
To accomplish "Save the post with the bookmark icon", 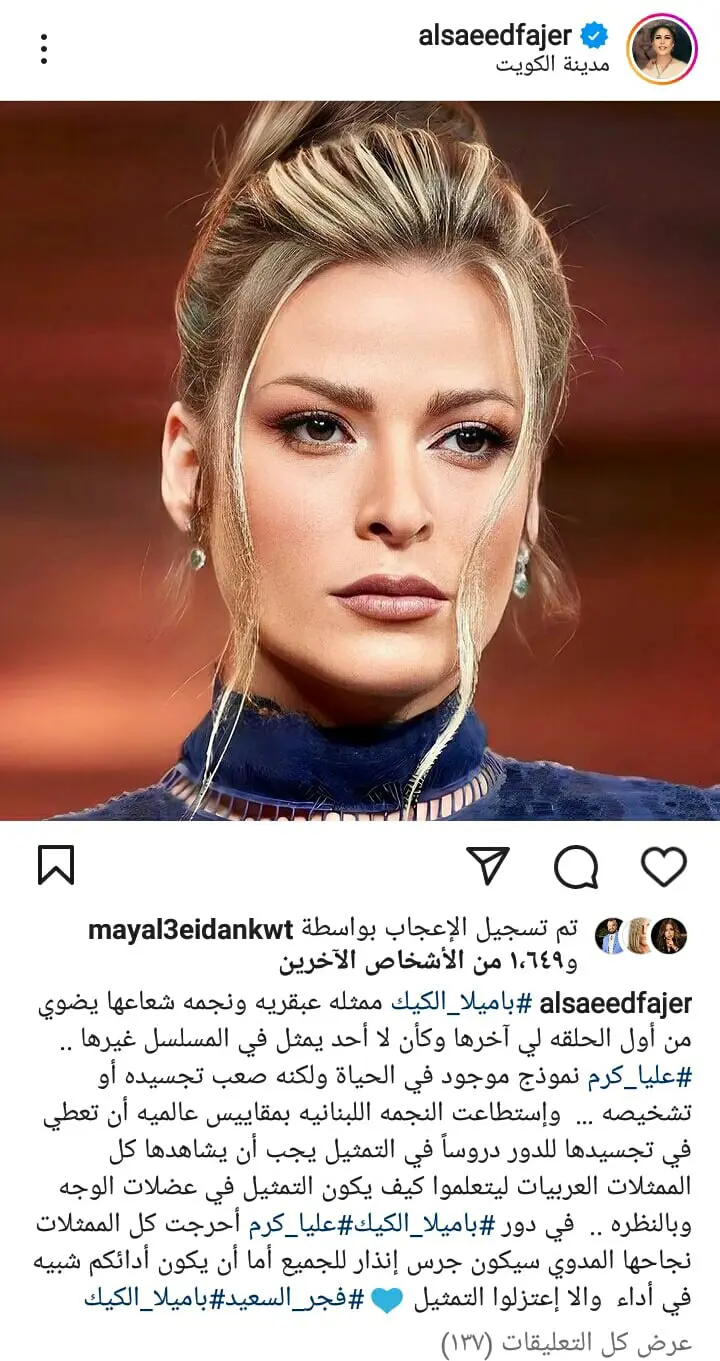I will click(x=56, y=866).
